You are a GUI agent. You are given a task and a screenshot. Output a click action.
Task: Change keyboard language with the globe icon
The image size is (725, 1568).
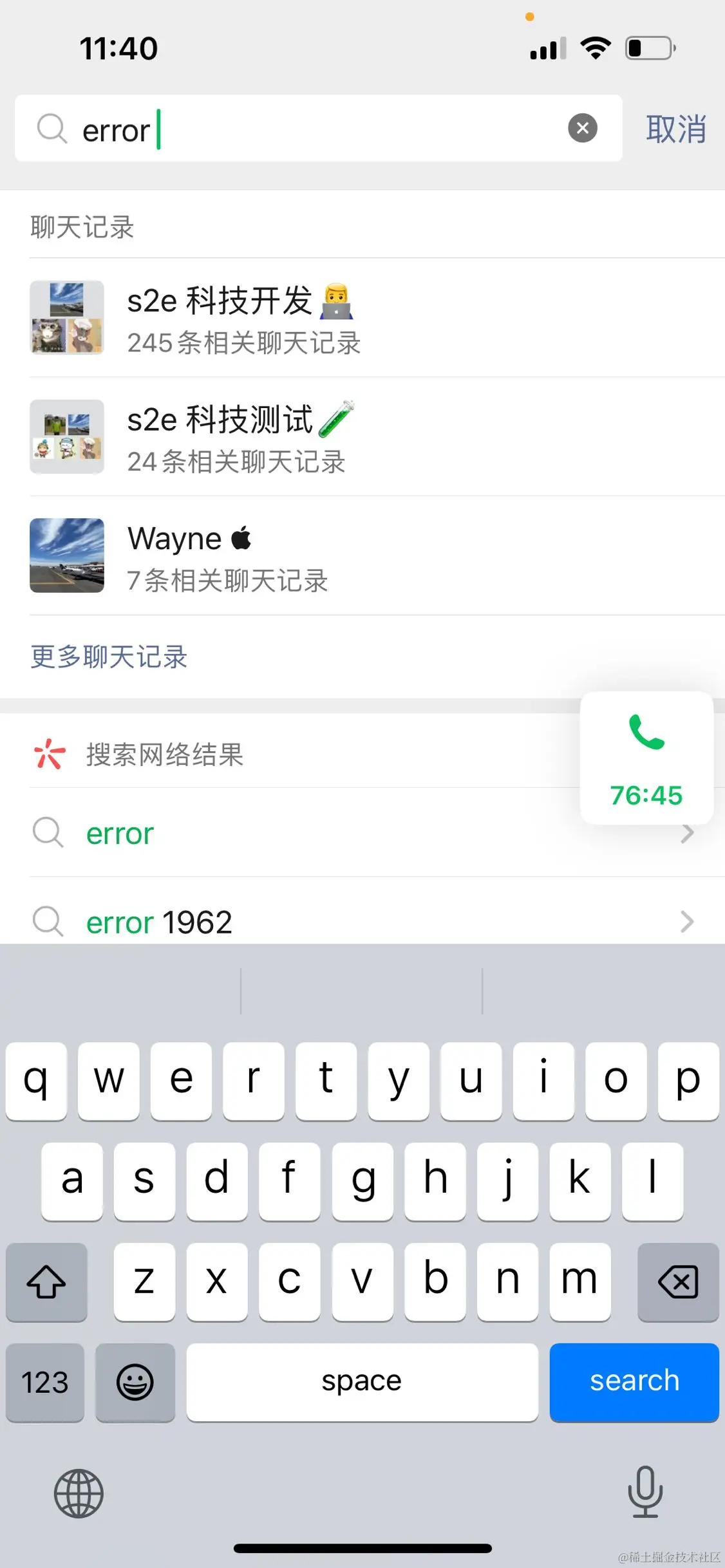pyautogui.click(x=79, y=1493)
